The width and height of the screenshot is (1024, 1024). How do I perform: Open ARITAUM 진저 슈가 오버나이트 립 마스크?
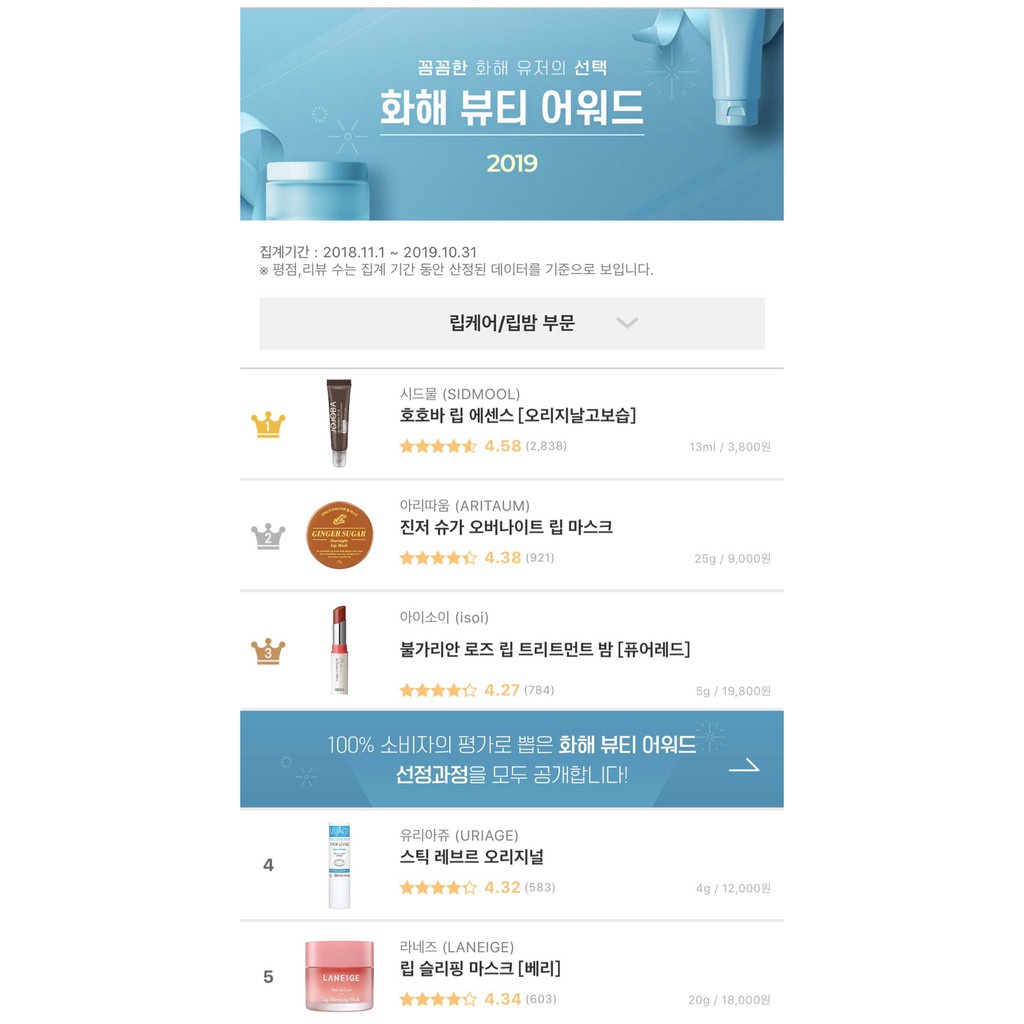coord(512,536)
